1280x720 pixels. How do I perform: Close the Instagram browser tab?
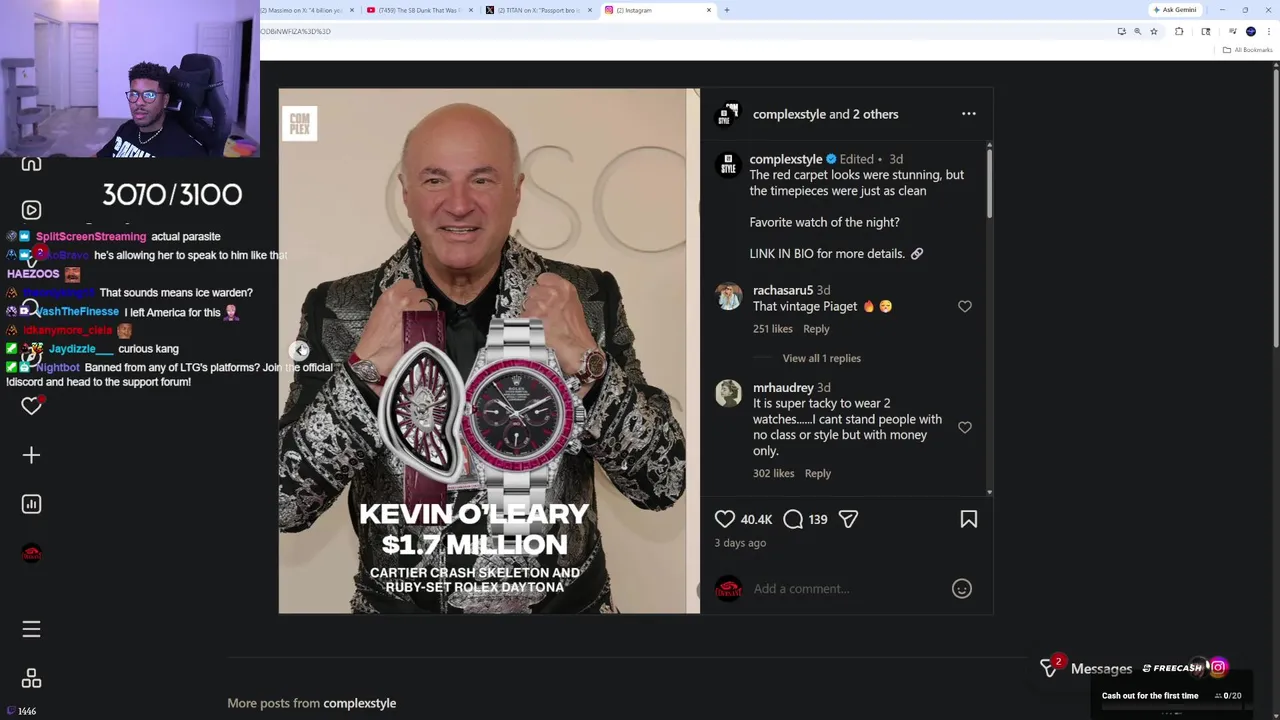(709, 10)
